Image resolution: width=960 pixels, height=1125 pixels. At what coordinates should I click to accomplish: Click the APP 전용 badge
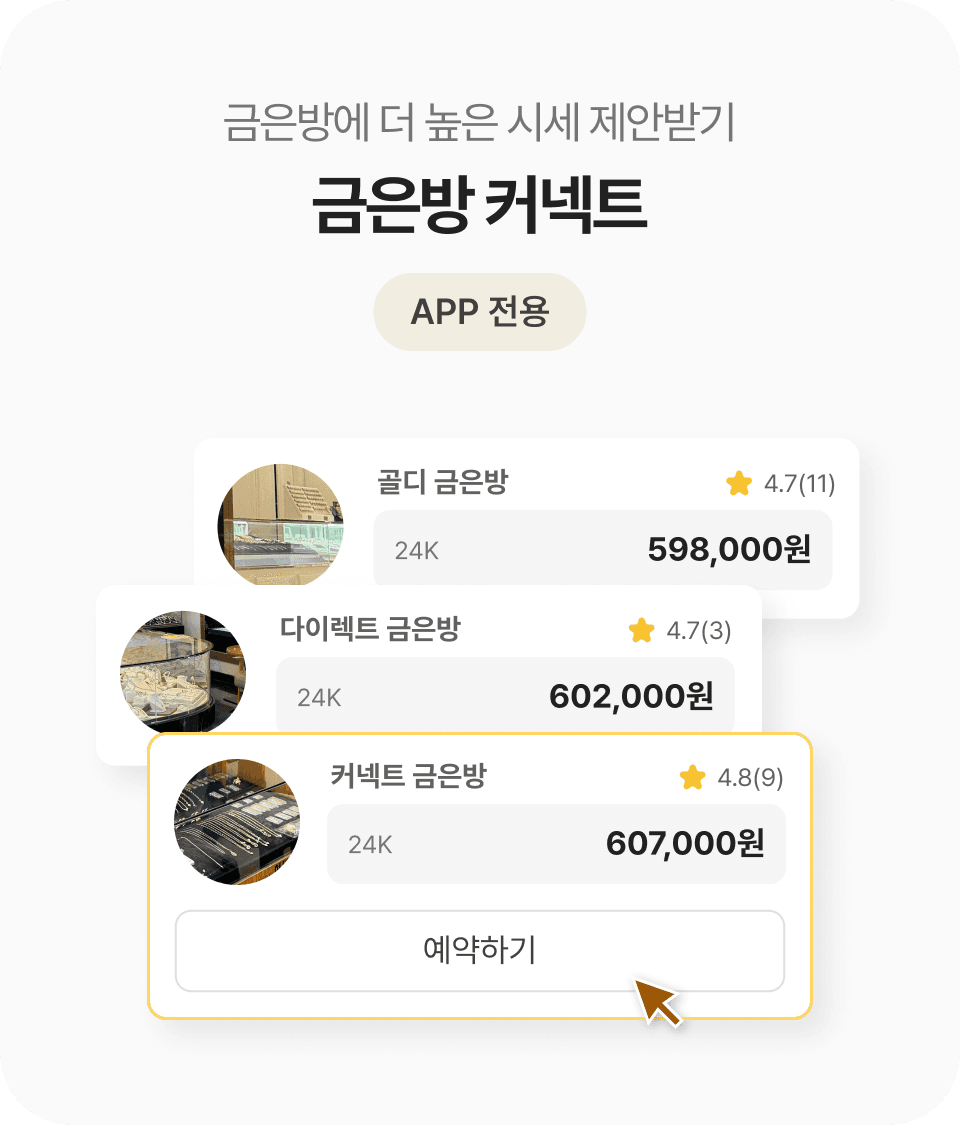click(479, 311)
